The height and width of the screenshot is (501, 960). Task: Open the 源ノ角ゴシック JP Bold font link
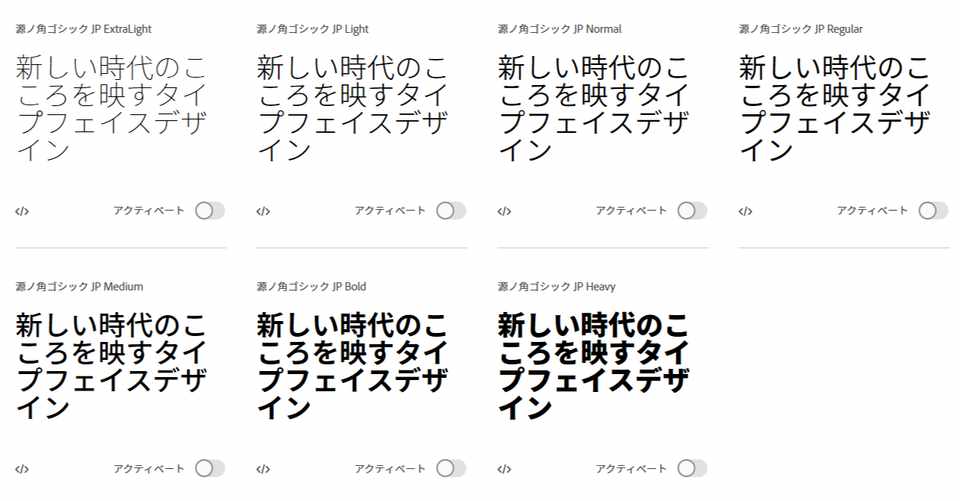click(312, 287)
